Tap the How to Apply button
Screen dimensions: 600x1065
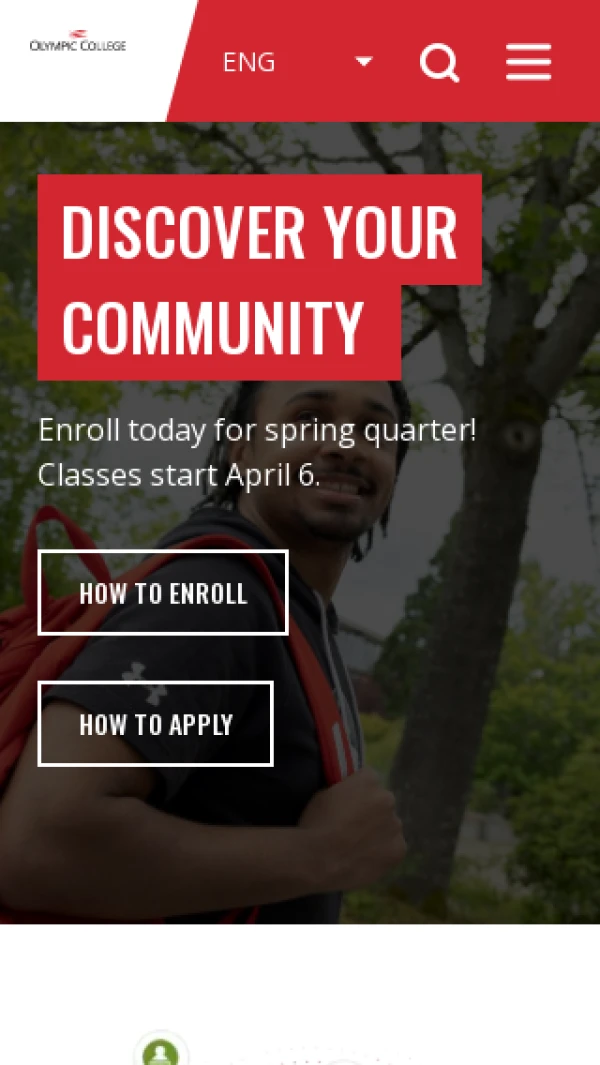tap(155, 724)
